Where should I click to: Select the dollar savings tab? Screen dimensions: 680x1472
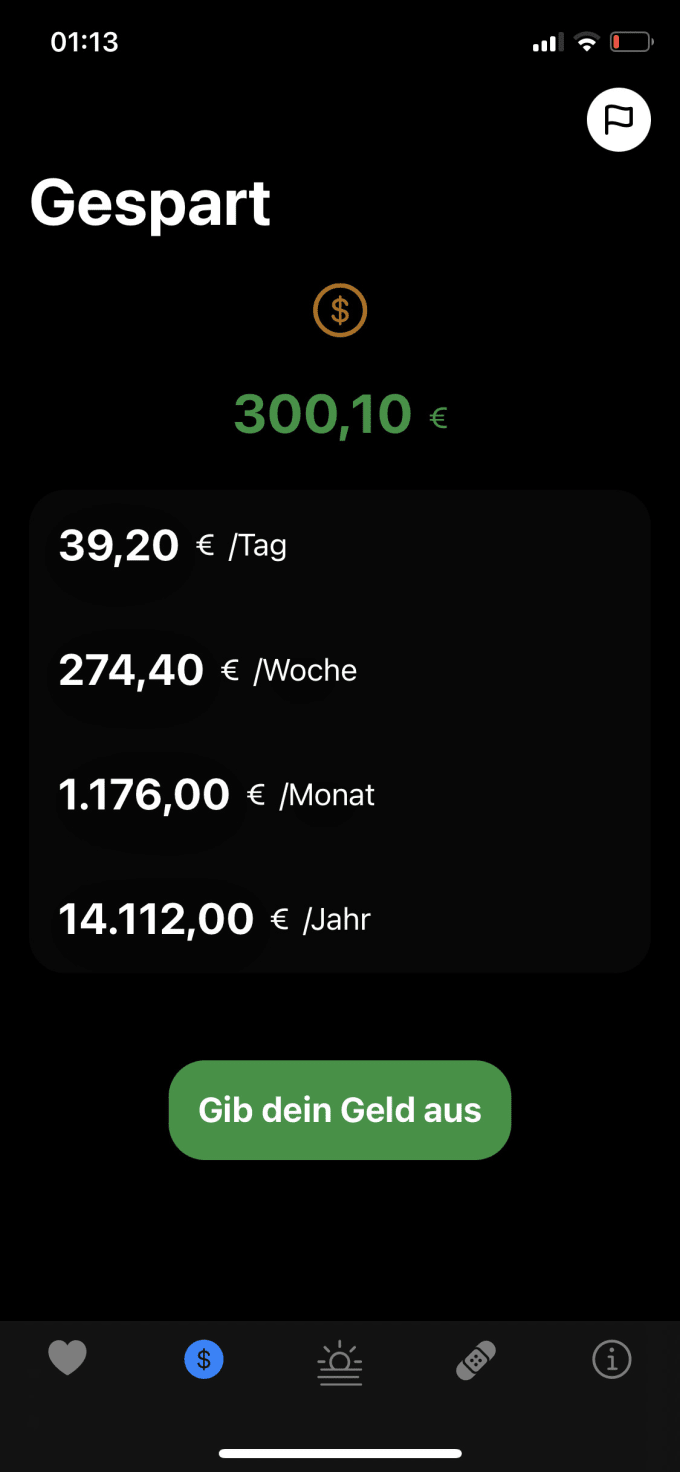pyautogui.click(x=204, y=1360)
